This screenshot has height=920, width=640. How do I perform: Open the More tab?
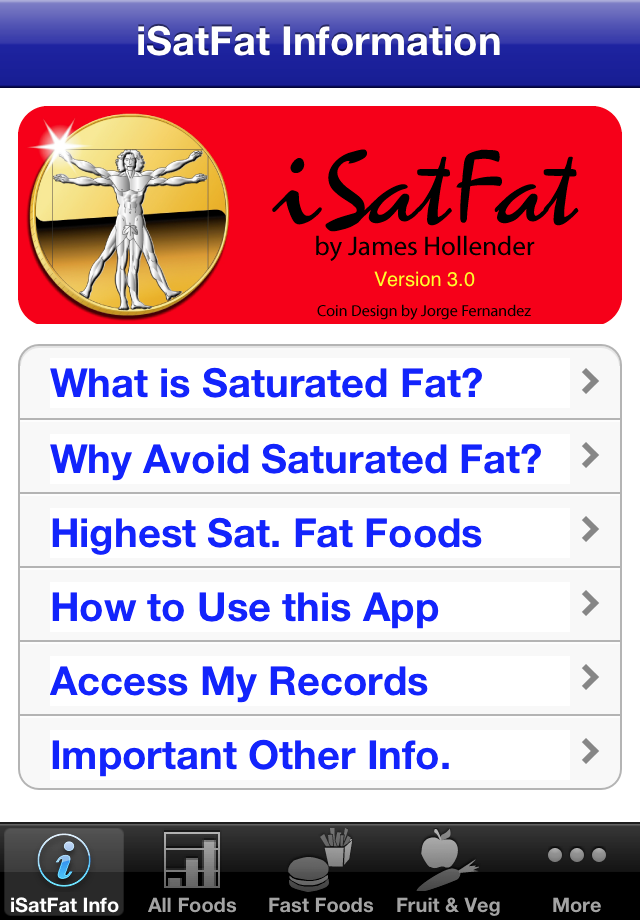[x=576, y=873]
